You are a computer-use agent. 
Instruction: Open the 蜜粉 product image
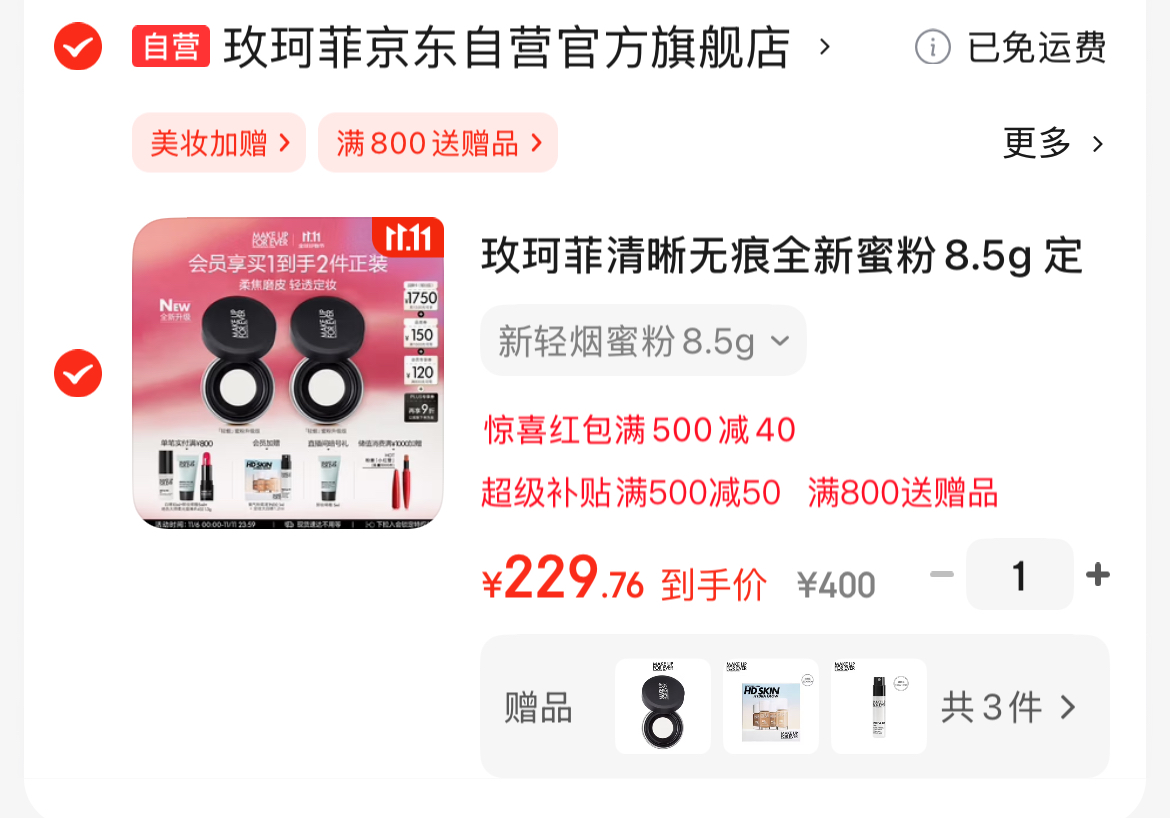click(x=288, y=373)
